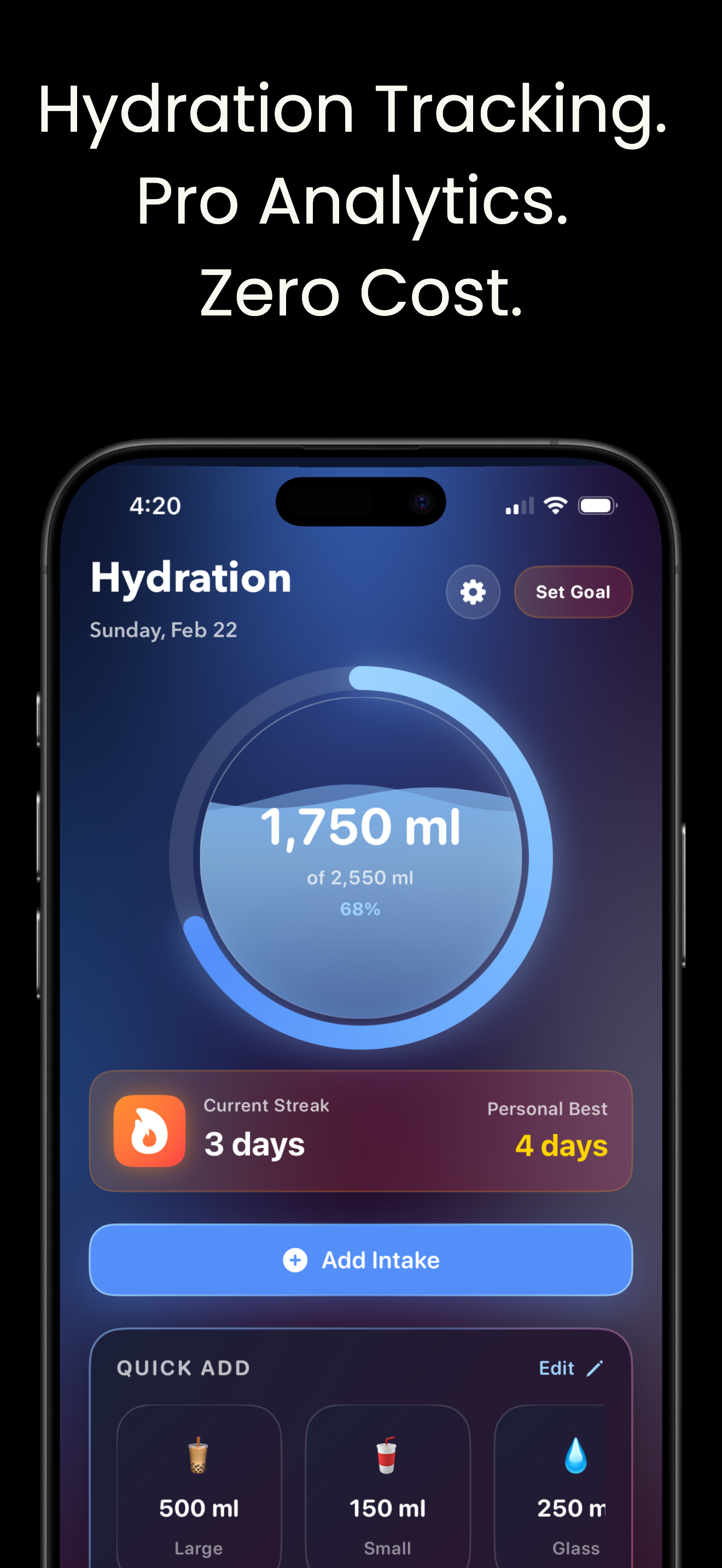
Task: Open the settings gear icon
Action: tap(474, 592)
